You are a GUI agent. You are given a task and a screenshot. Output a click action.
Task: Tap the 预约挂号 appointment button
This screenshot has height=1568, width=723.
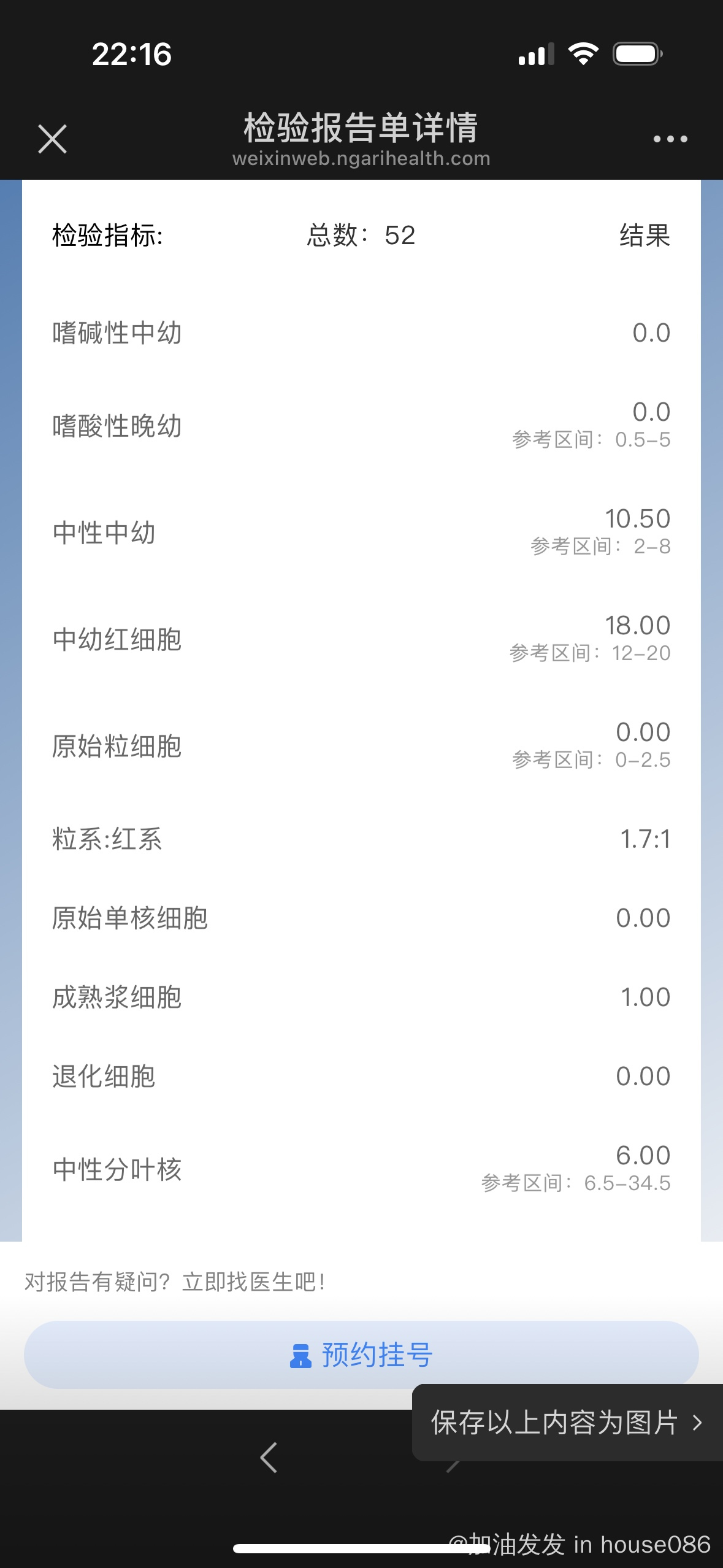coord(361,1355)
